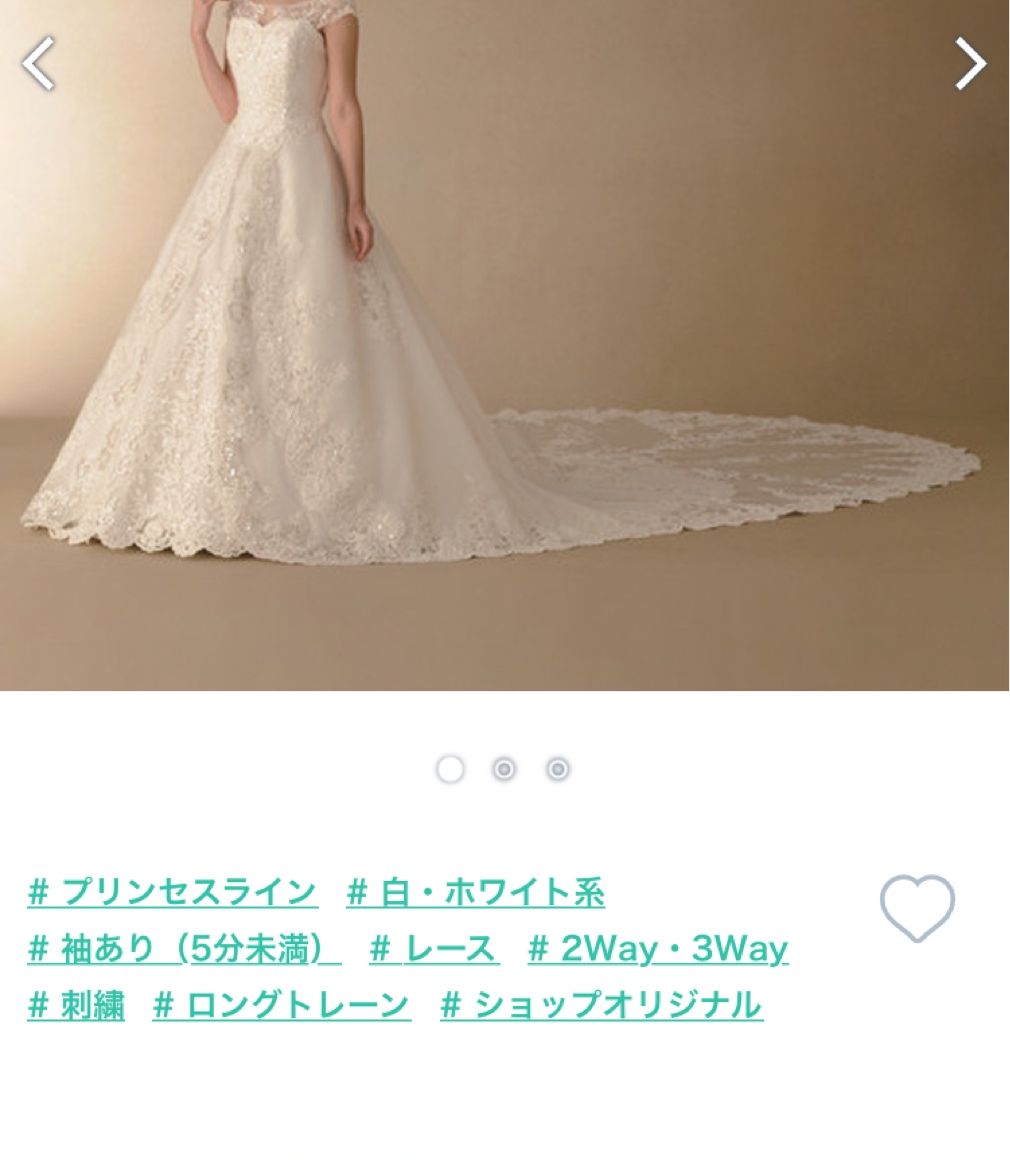This screenshot has width=1010, height=1160.
Task: View dresses tagged 刺繍
Action: coord(76,1005)
